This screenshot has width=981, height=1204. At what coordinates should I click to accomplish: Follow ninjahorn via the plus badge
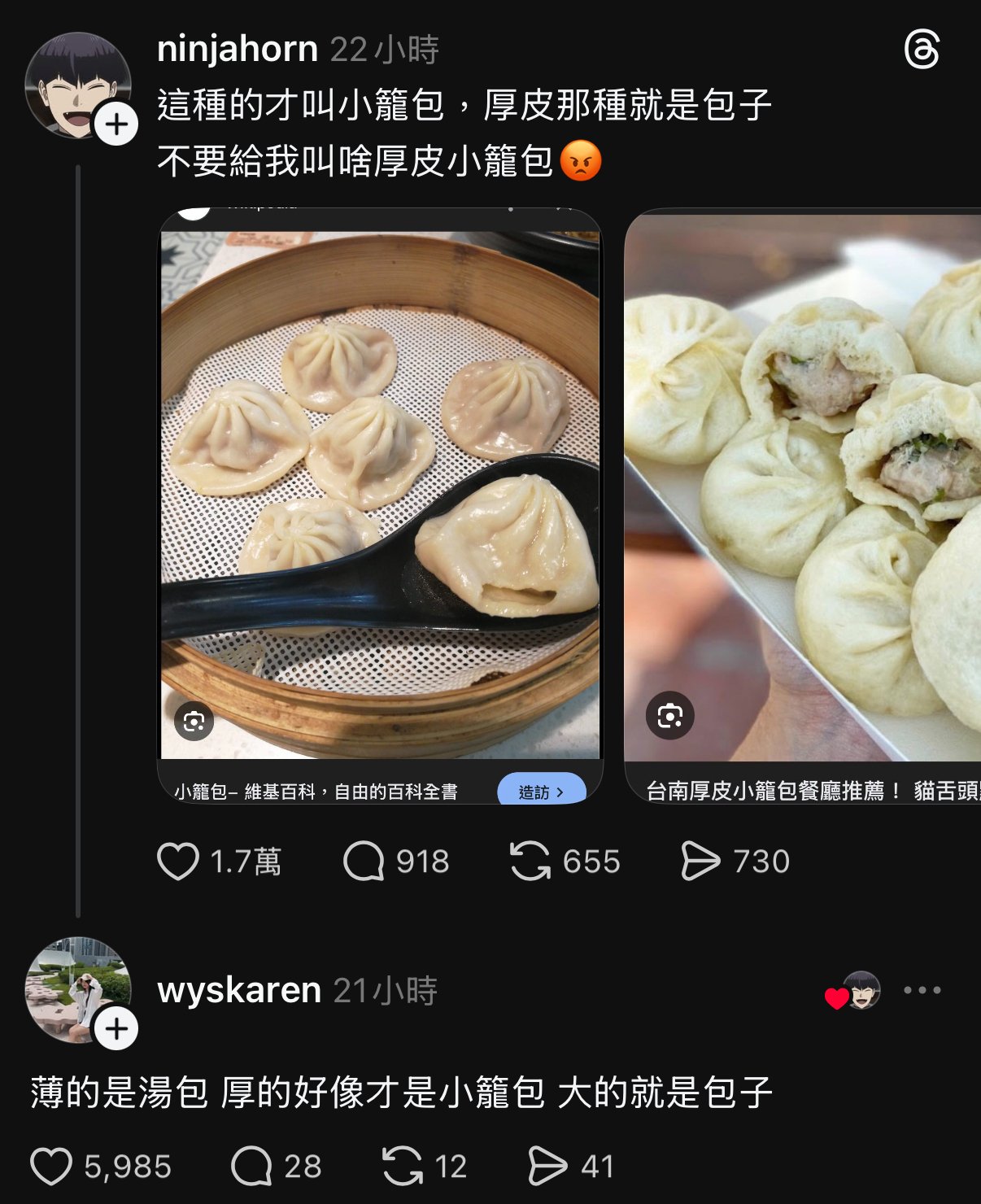(116, 124)
